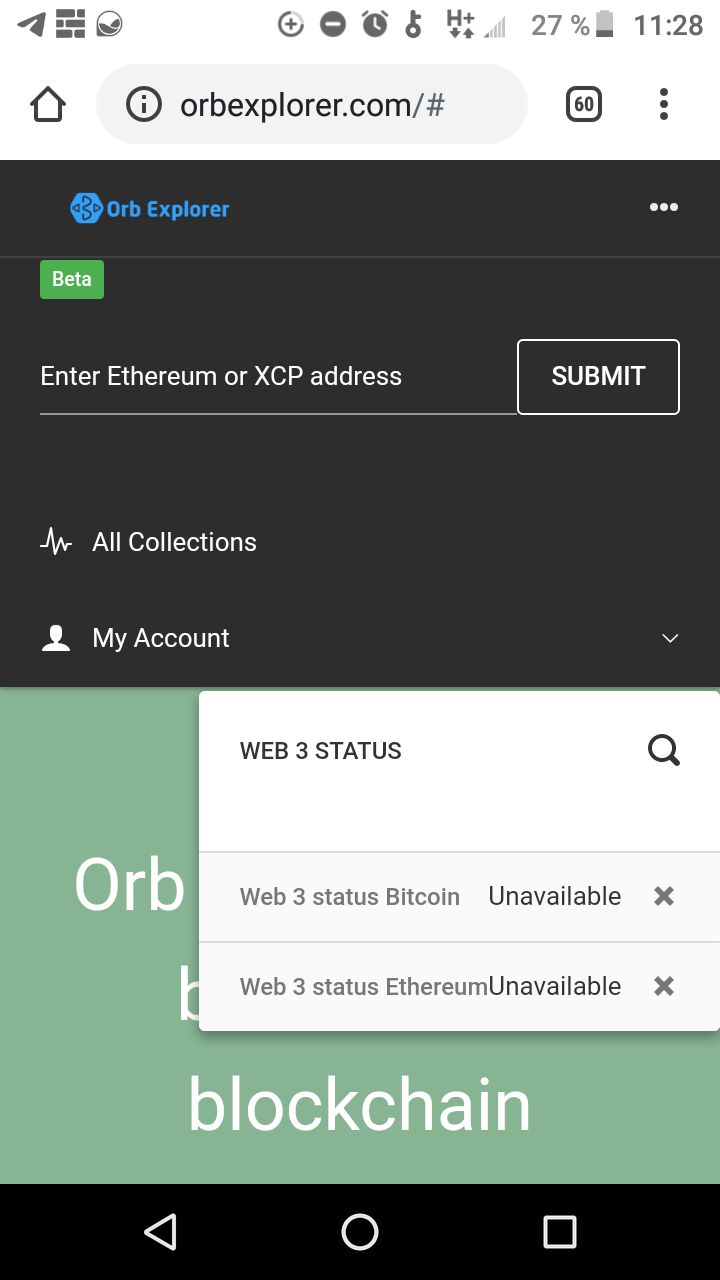Screen dimensions: 720x1280
Task: Open Chrome's three-dot overflow menu
Action: click(663, 104)
